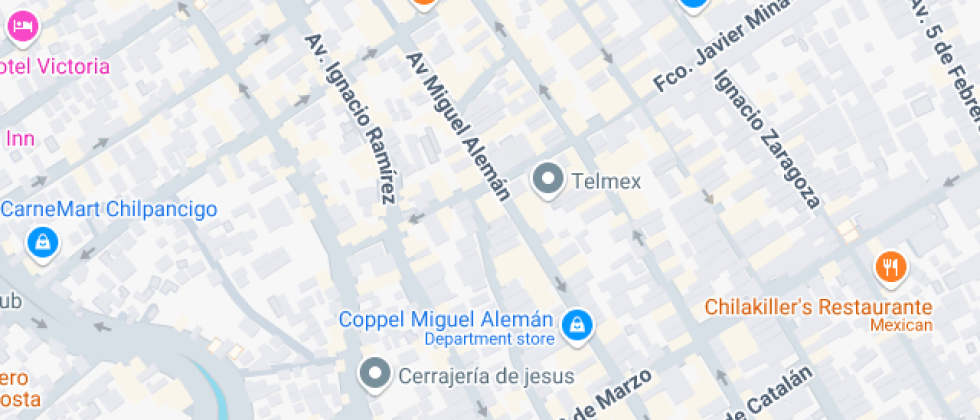
Task: View Chilakiller's Restaurante pin details
Action: tap(889, 267)
